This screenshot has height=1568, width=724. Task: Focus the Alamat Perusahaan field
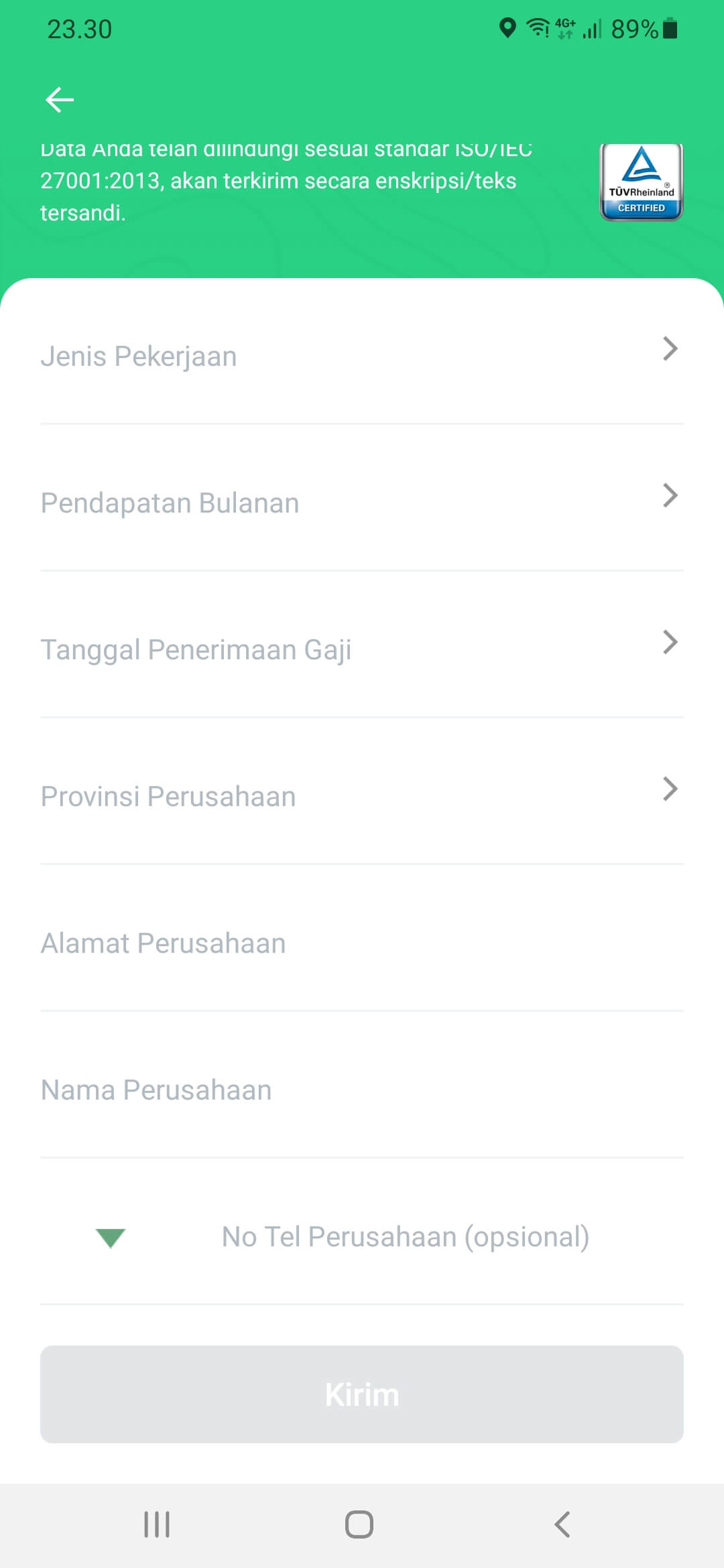(362, 943)
